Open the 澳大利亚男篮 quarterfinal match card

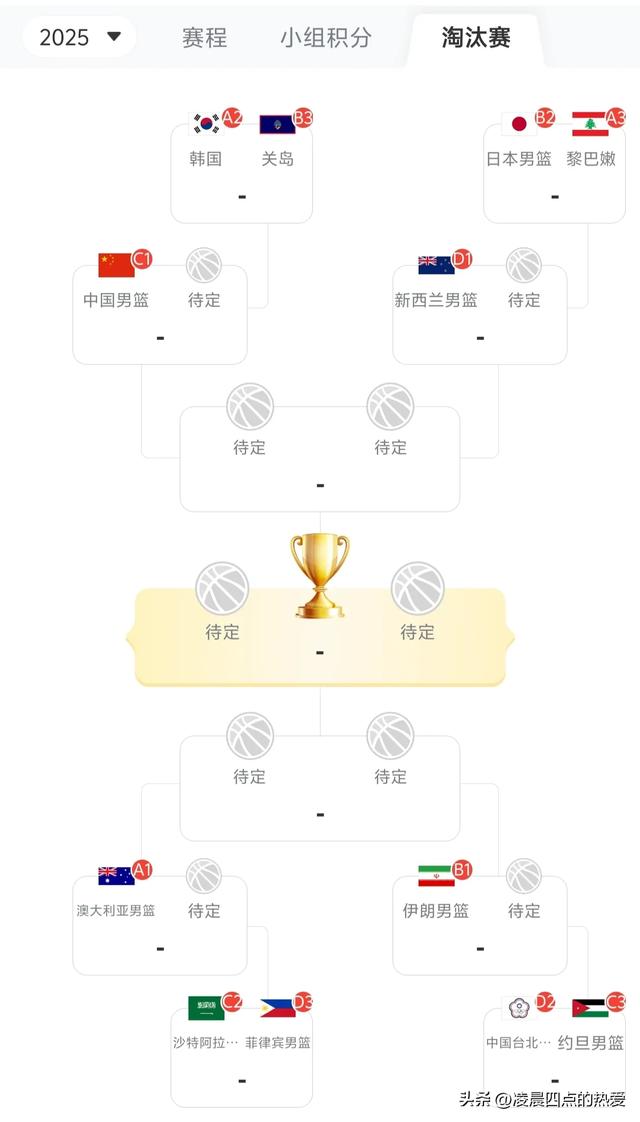[160, 923]
